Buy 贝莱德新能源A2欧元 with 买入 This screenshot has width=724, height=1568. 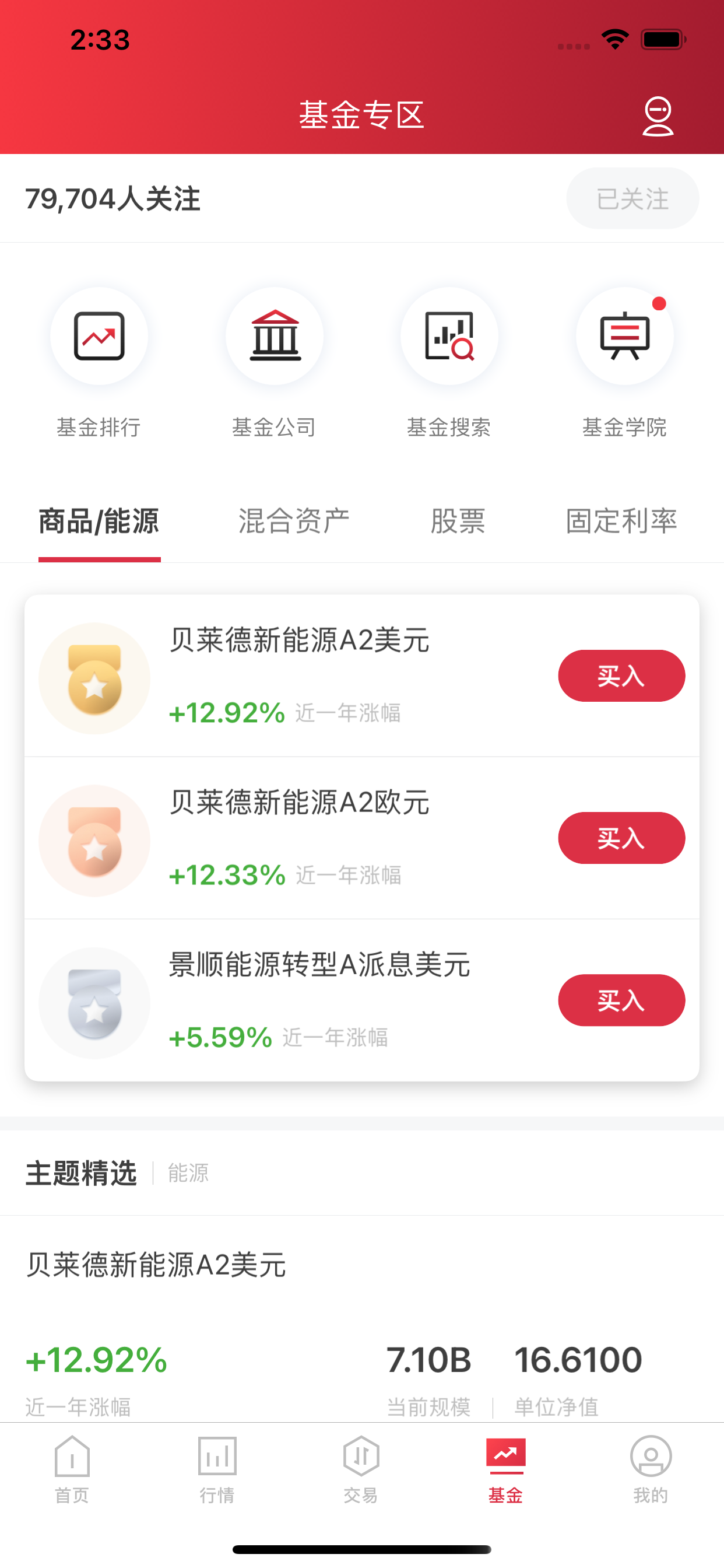click(x=621, y=838)
